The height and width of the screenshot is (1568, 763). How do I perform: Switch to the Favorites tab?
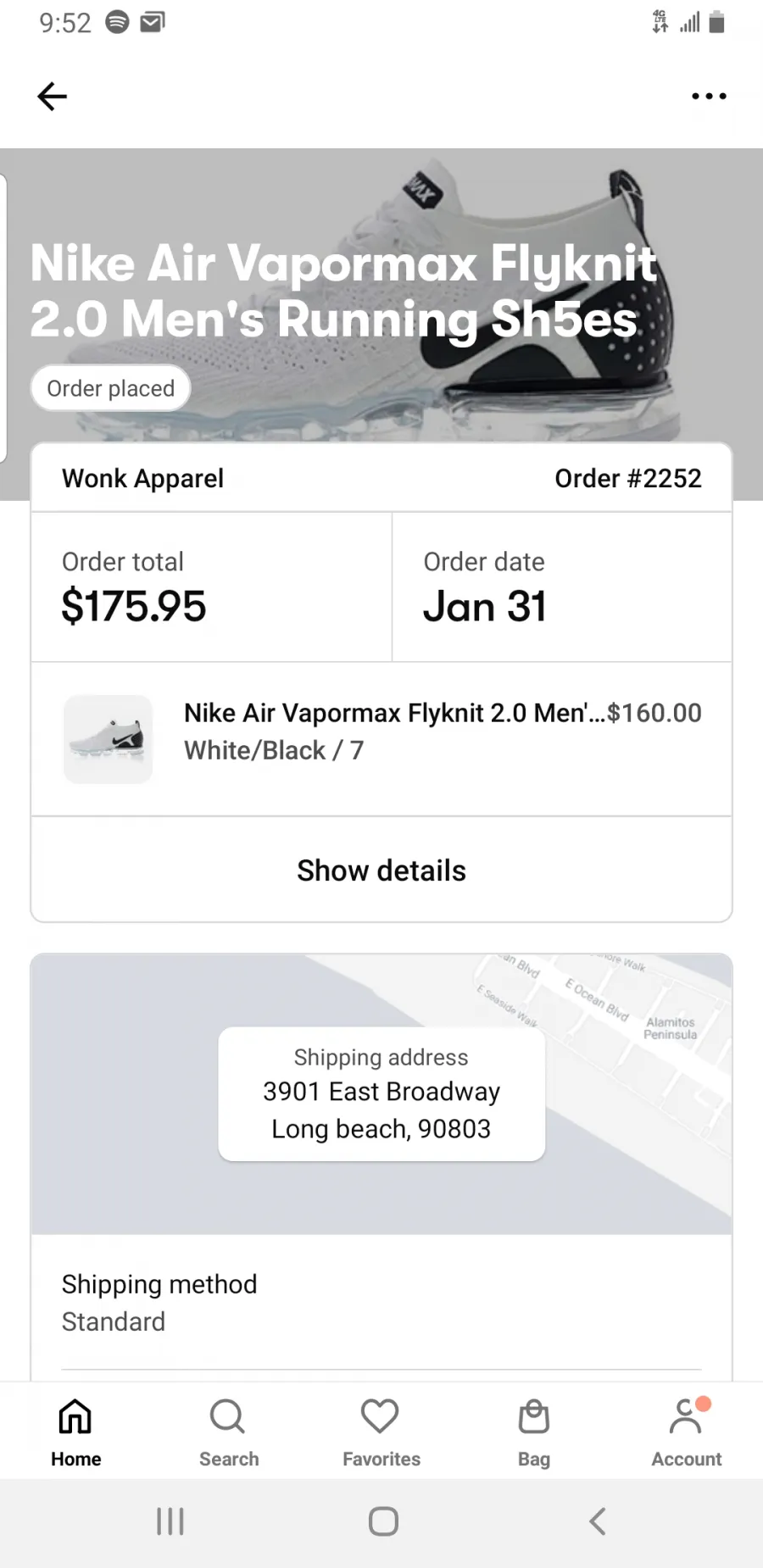pos(381,1432)
